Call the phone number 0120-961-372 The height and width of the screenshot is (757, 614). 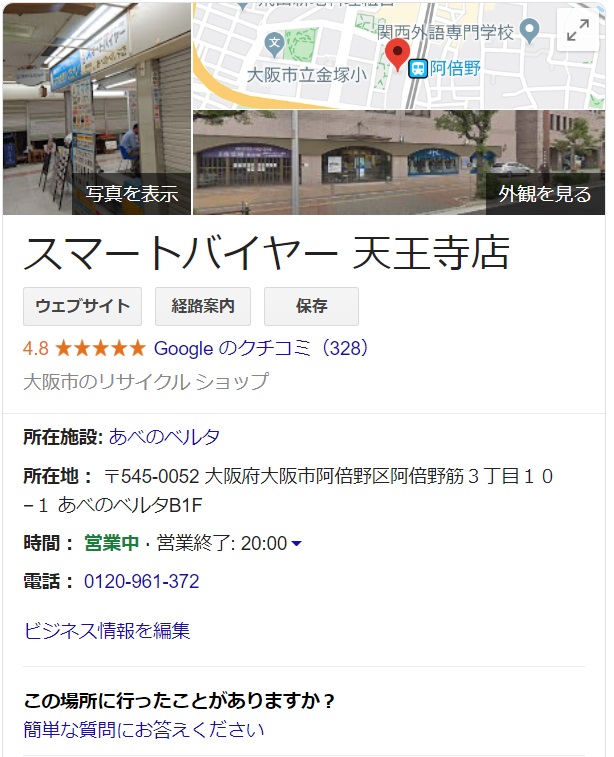pos(141,581)
